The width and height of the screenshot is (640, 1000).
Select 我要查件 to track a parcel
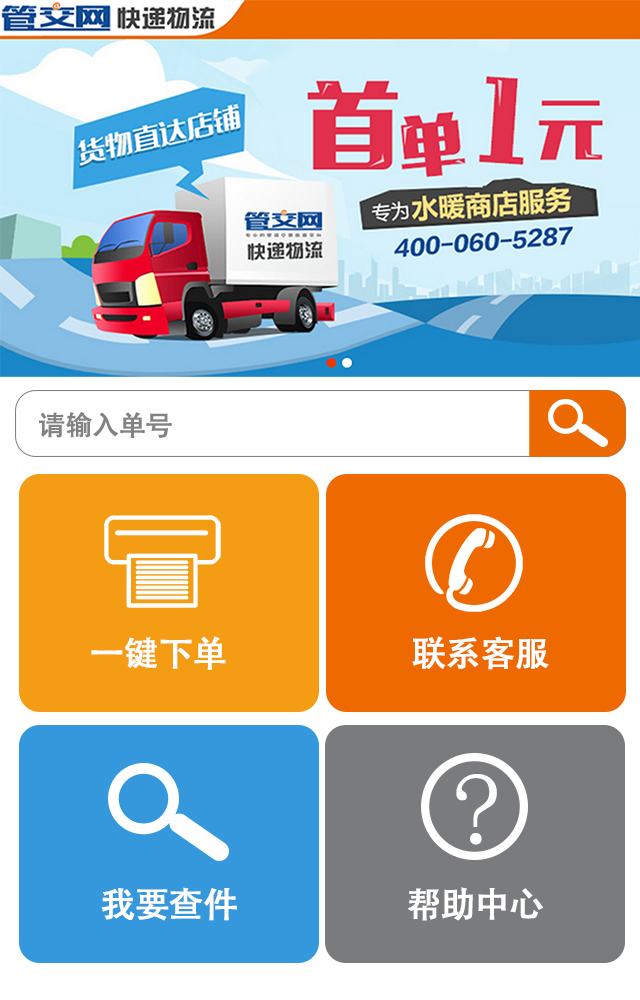click(x=169, y=844)
